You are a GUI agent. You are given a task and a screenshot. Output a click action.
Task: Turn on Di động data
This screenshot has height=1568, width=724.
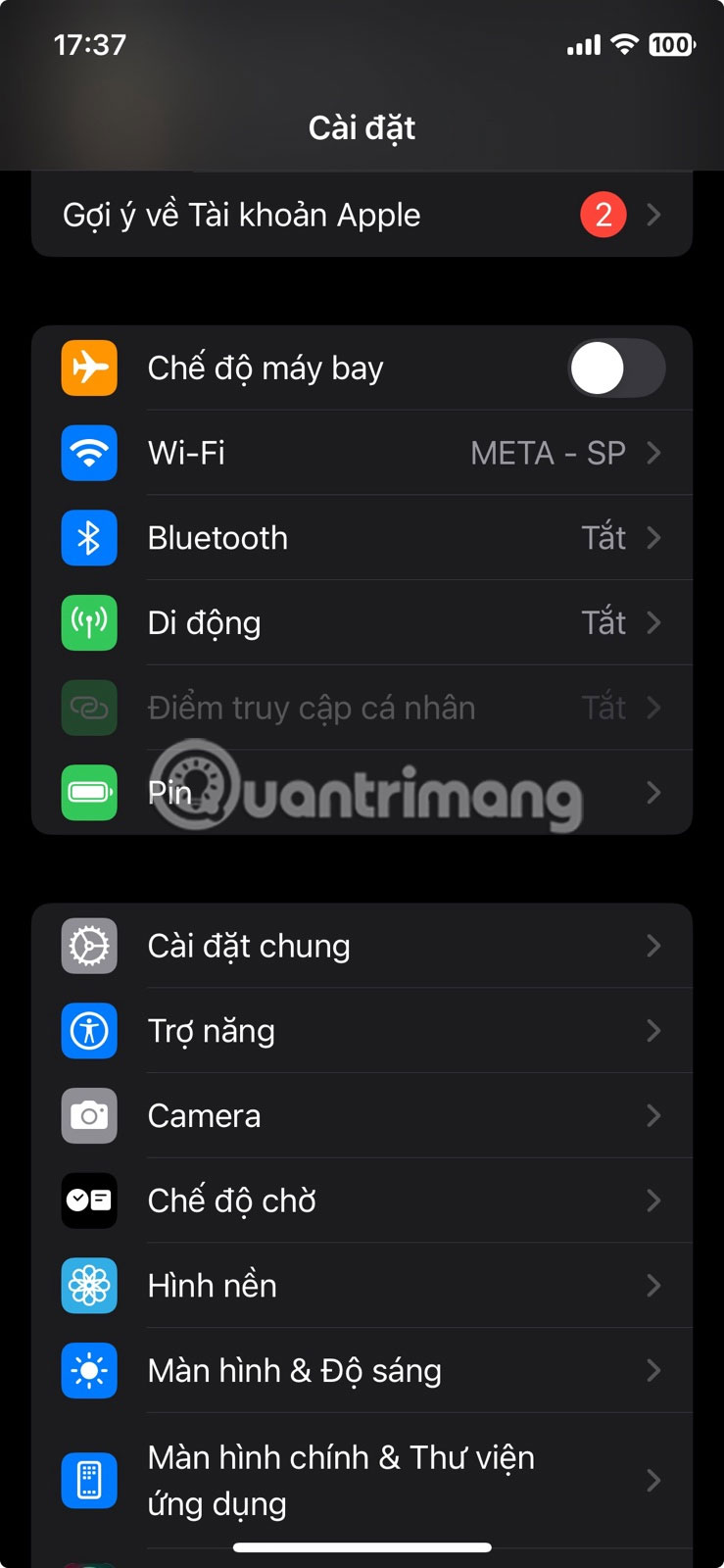click(x=392, y=622)
